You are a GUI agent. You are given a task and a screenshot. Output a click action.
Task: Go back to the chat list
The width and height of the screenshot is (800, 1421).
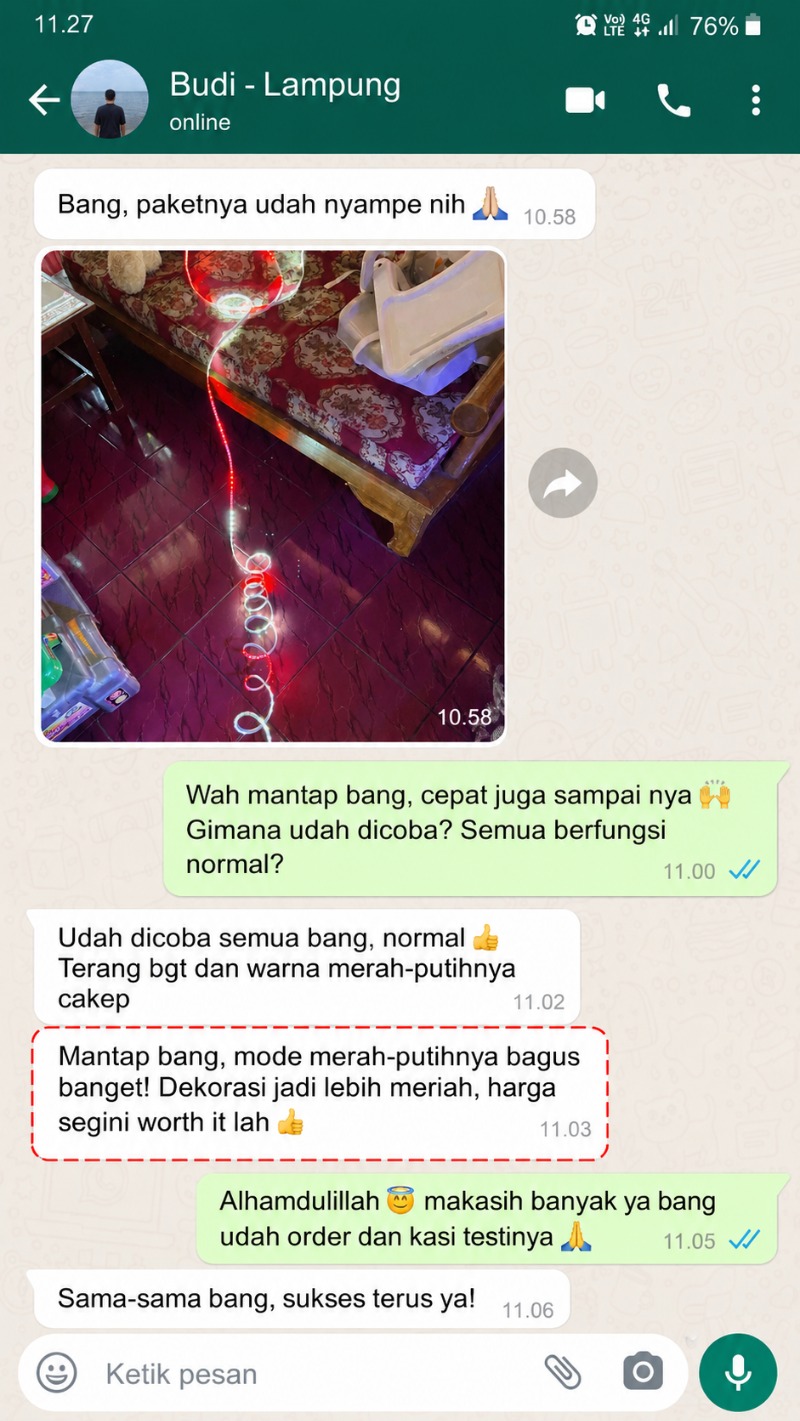[43, 100]
